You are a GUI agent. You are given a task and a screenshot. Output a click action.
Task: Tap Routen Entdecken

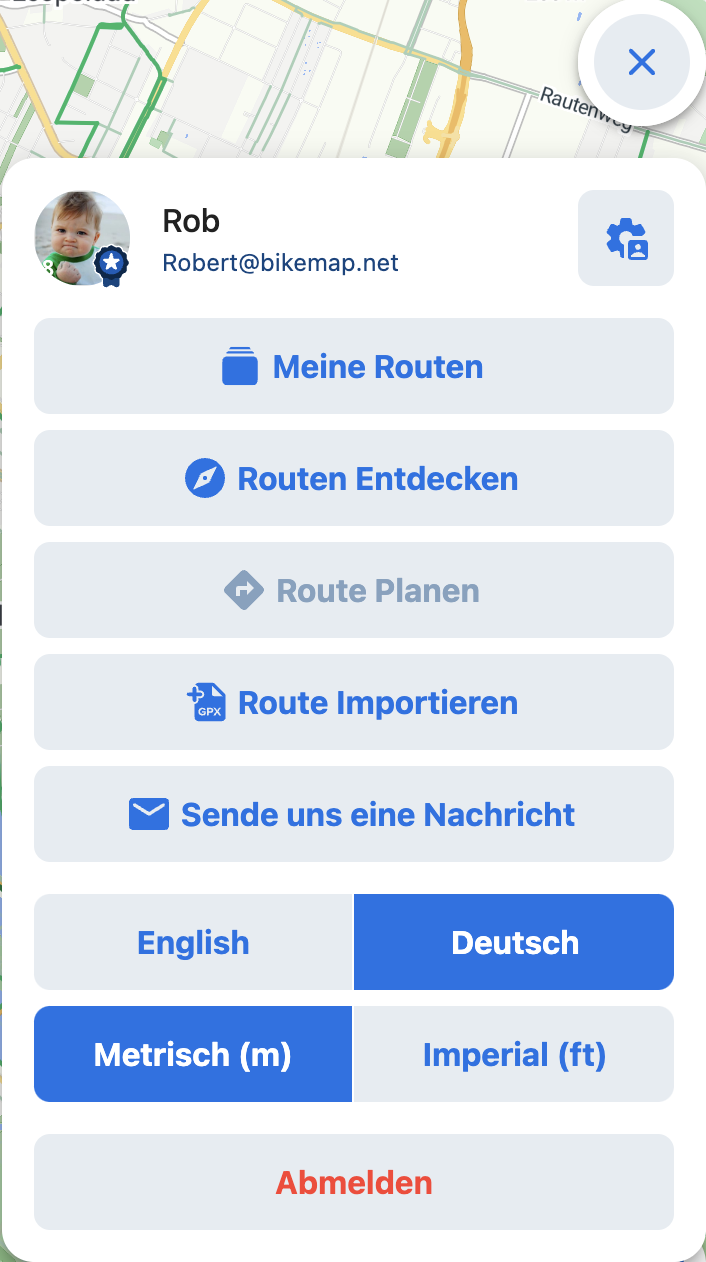click(353, 478)
